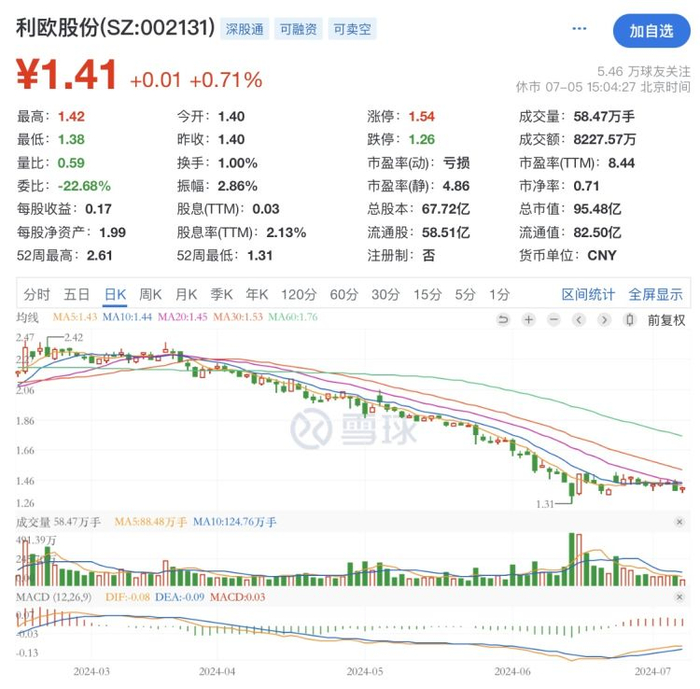Switch to the 15分 chart

427,294
